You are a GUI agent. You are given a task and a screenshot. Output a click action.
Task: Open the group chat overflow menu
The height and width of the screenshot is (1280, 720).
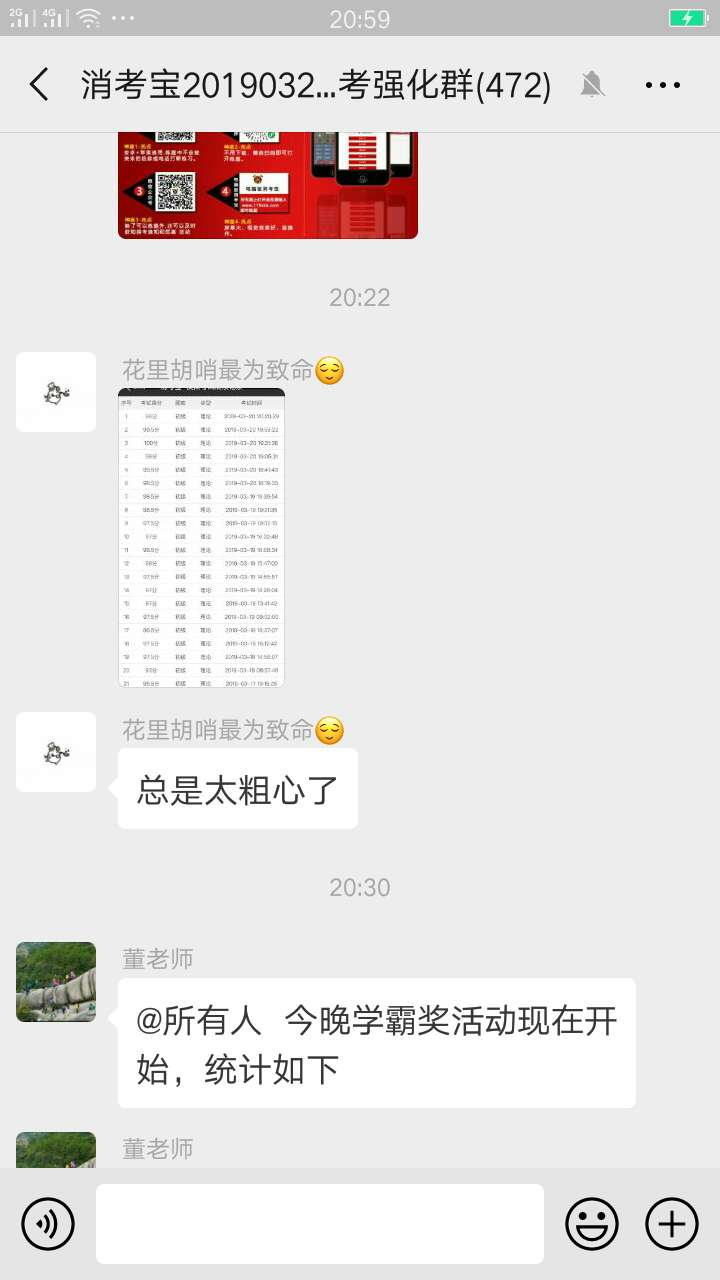tap(662, 86)
